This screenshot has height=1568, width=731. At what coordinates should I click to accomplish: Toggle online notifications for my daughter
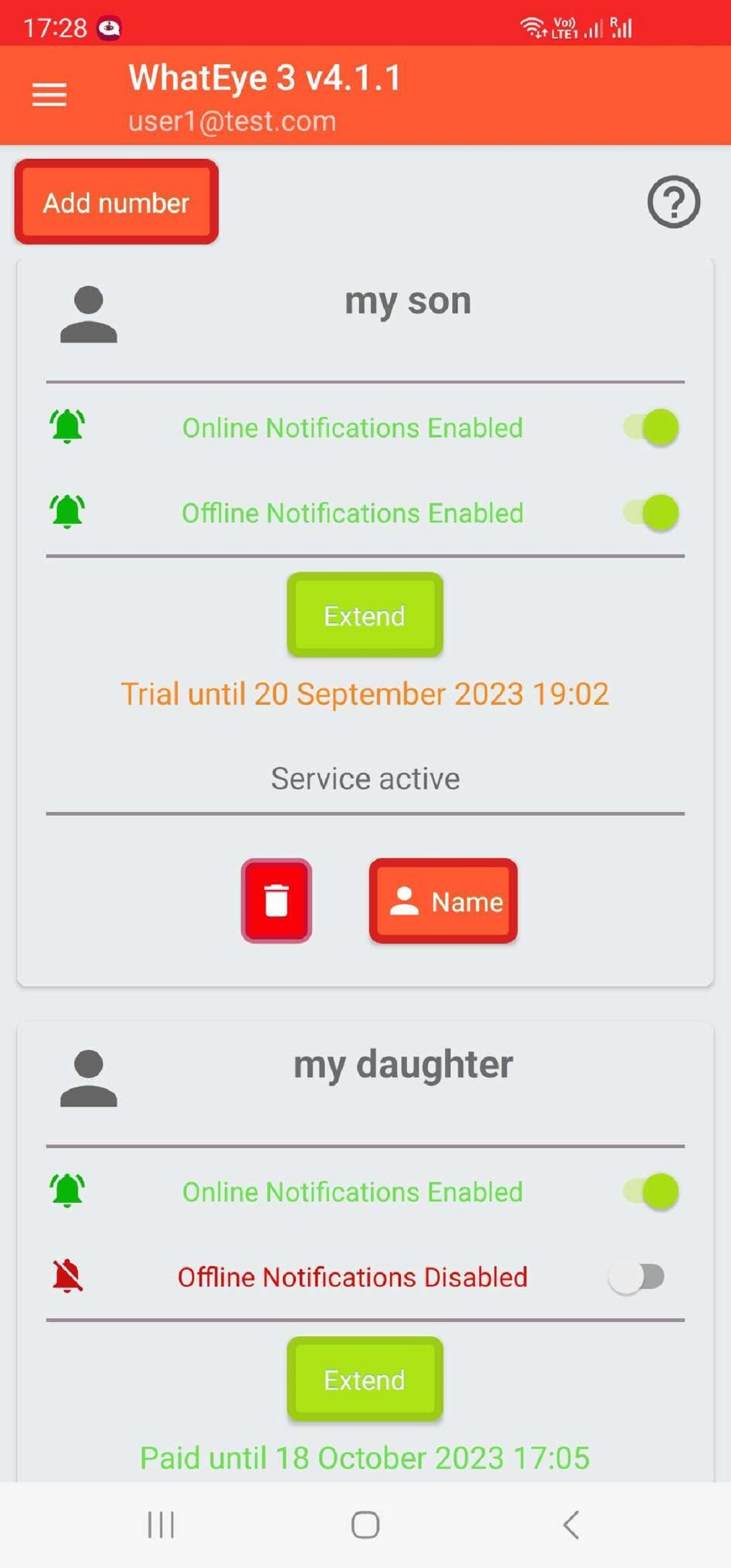(x=651, y=1191)
